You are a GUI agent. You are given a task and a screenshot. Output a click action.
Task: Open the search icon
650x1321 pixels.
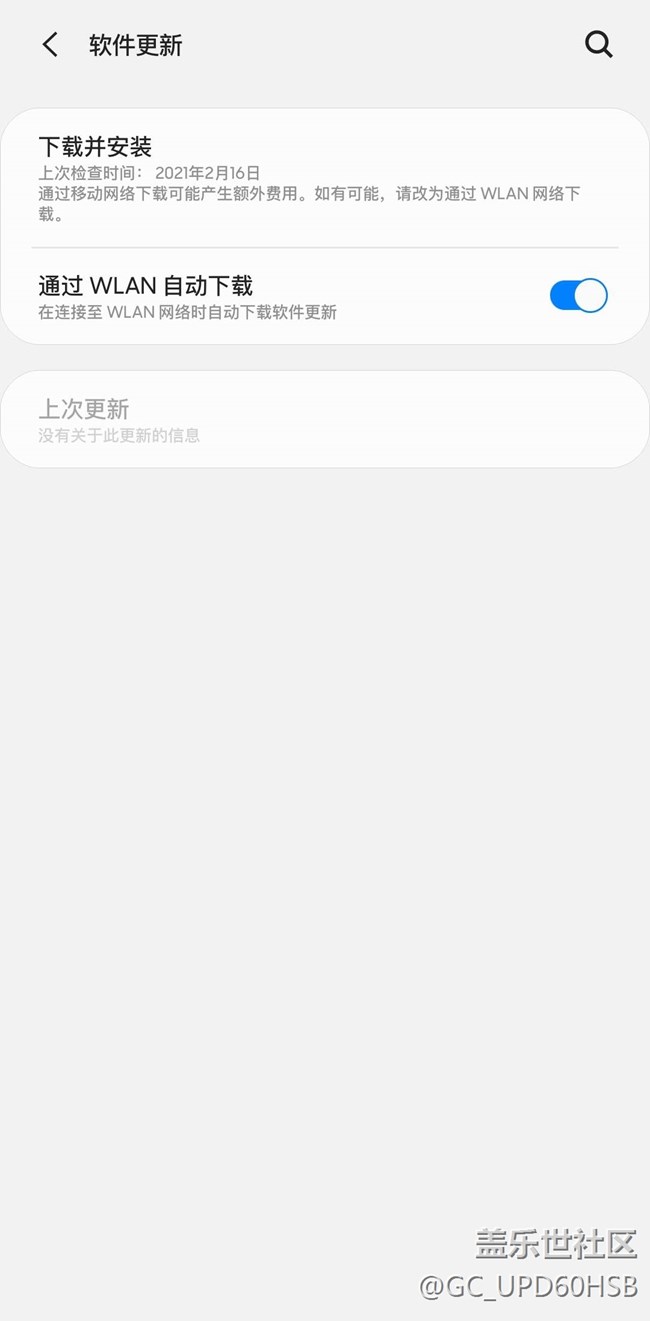tap(598, 45)
